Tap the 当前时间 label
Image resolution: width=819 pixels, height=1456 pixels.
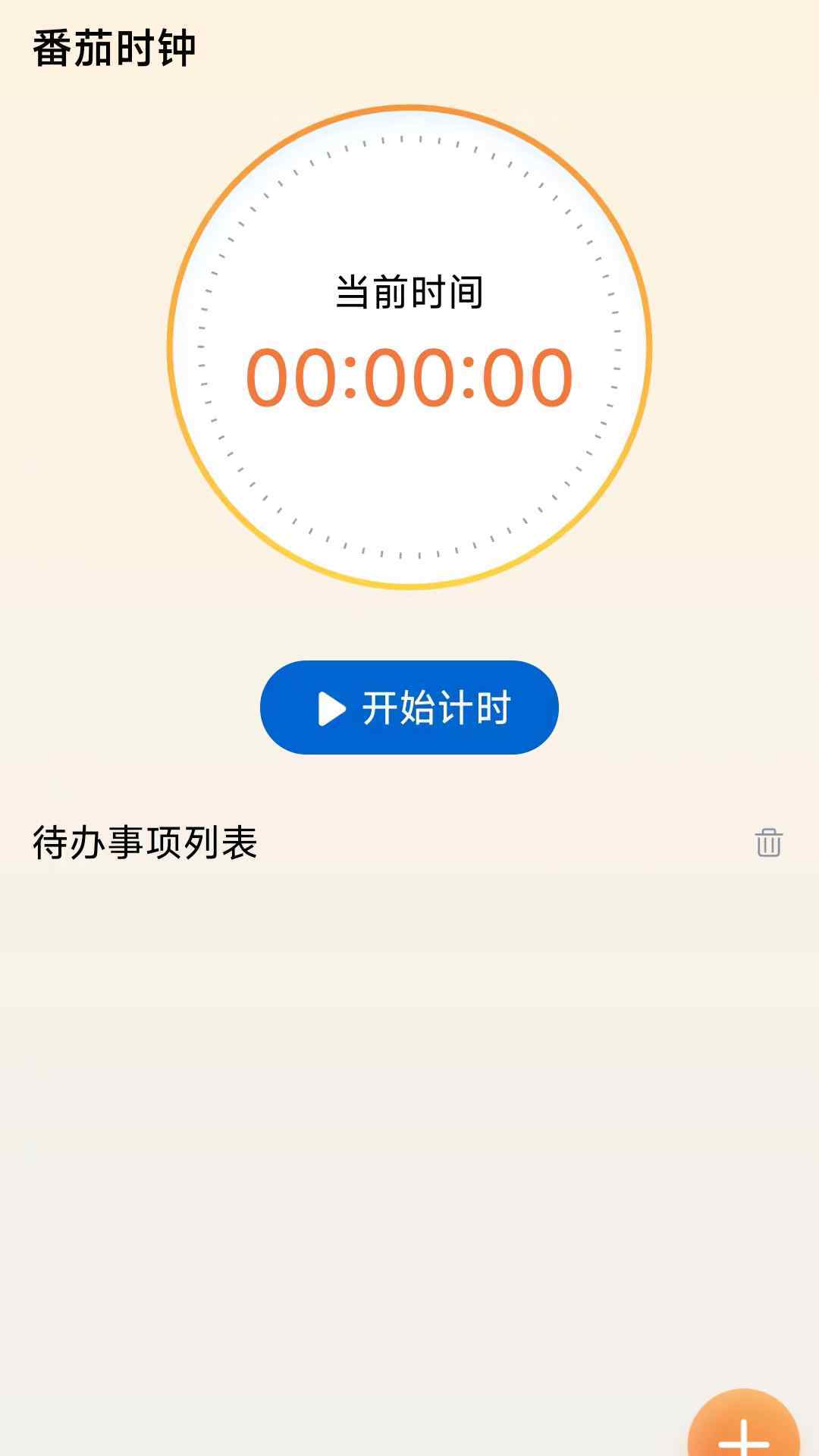409,292
